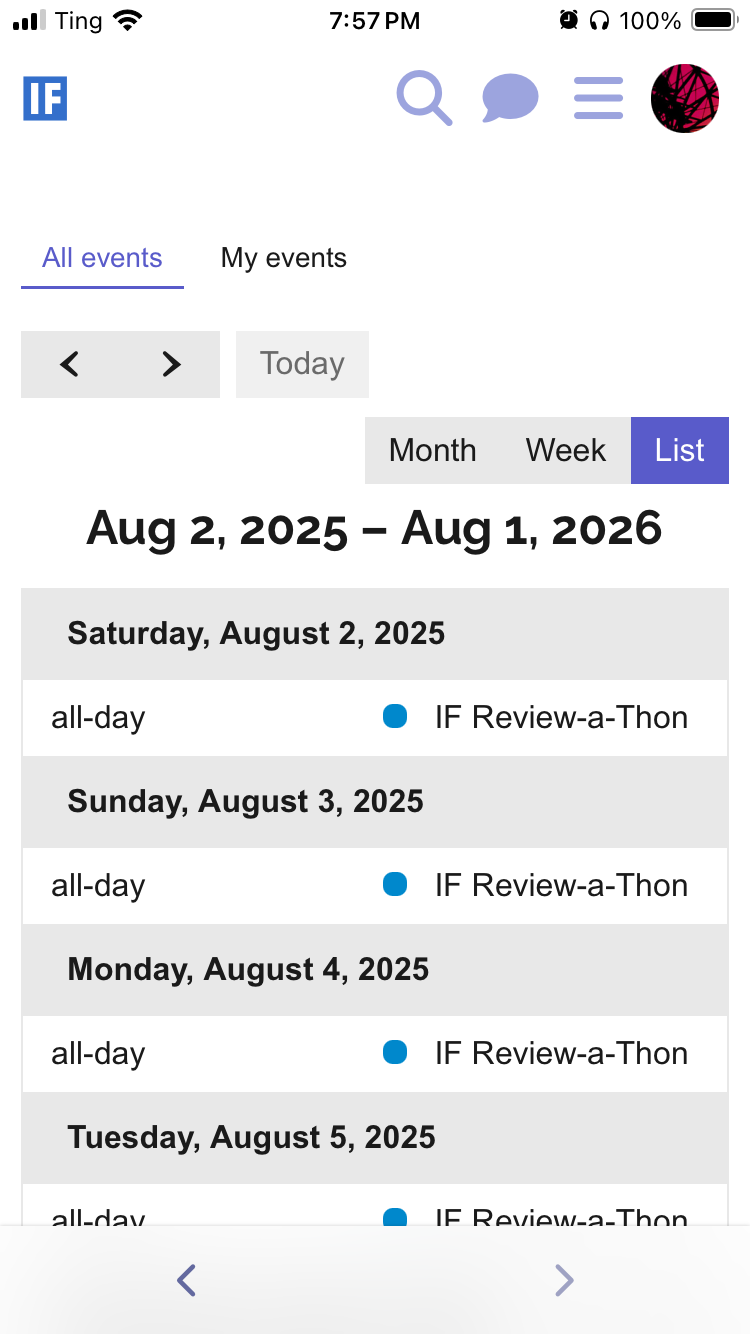750x1334 pixels.
Task: Open the hamburger menu
Action: pos(598,99)
